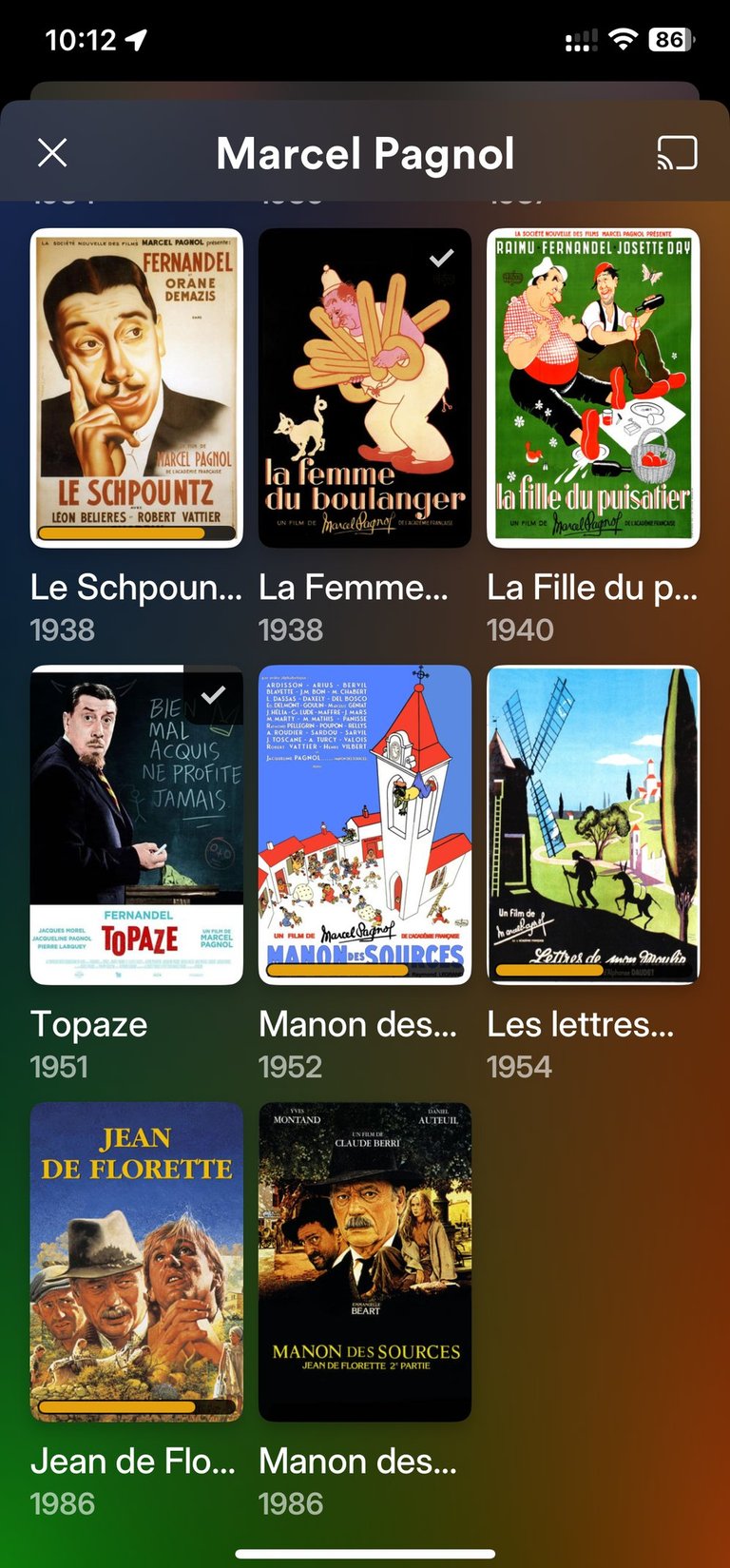Open Manon des Sources 1952 poster
This screenshot has height=1568, width=730.
click(365, 824)
